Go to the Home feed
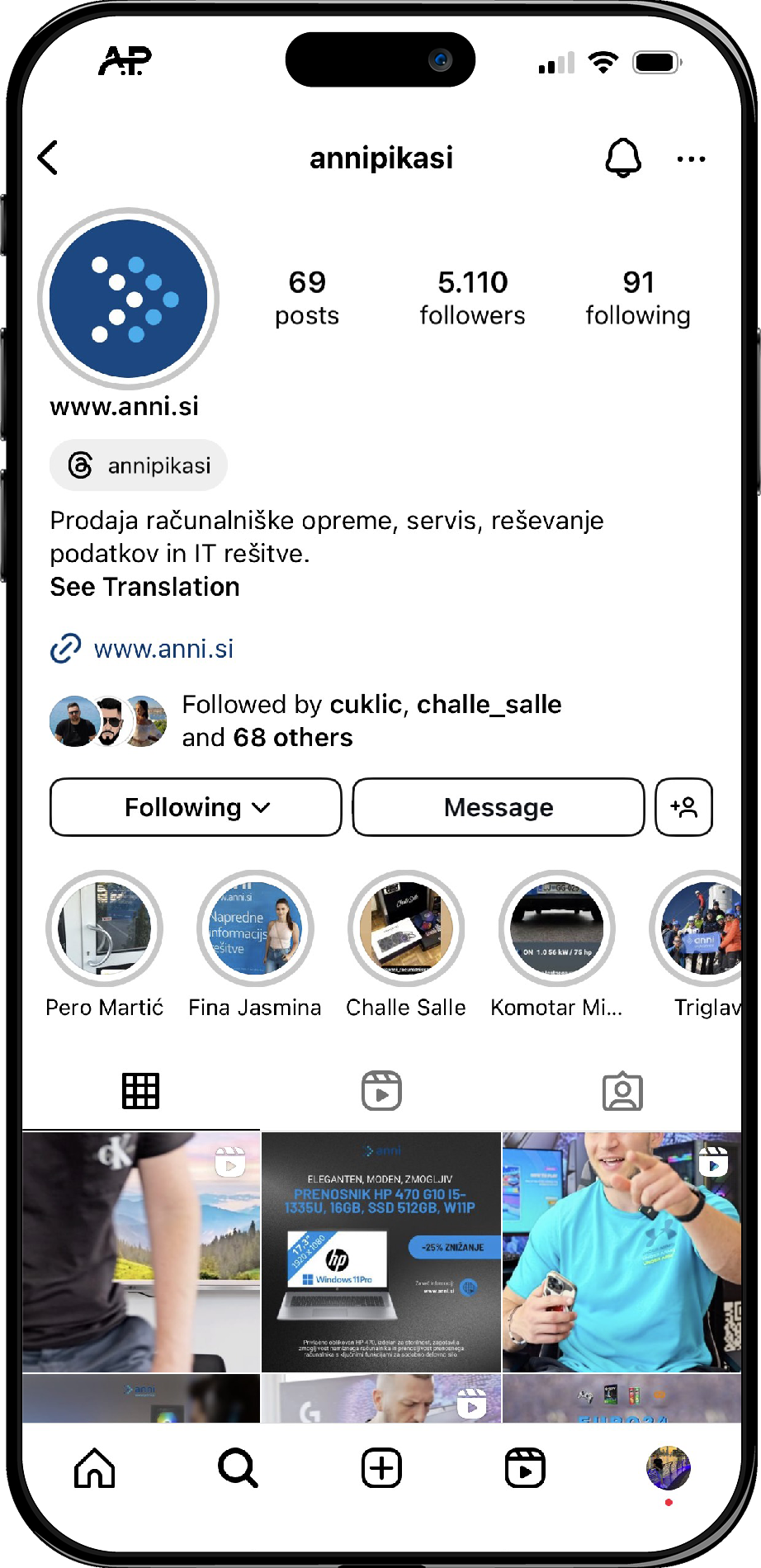 point(95,1468)
